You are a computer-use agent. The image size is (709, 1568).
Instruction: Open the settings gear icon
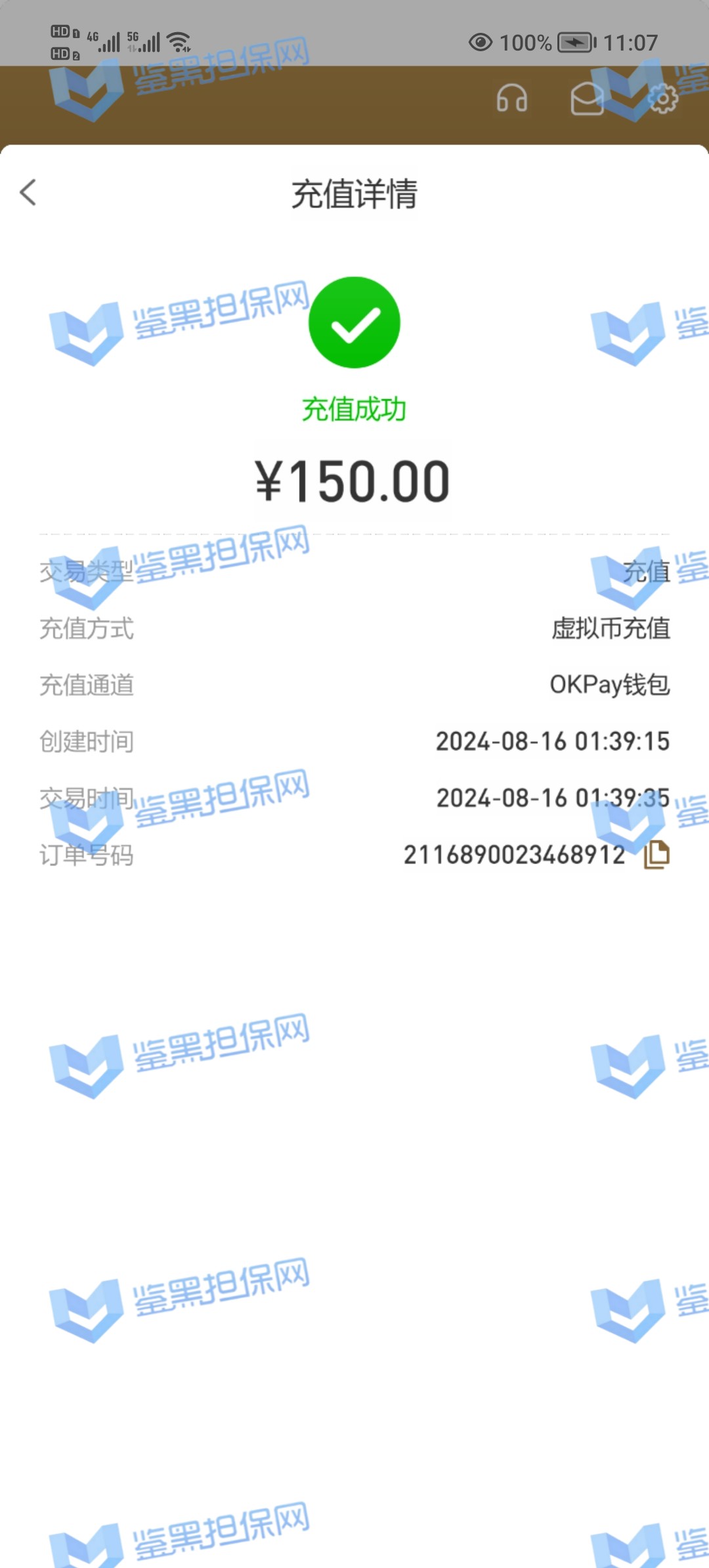point(662,100)
